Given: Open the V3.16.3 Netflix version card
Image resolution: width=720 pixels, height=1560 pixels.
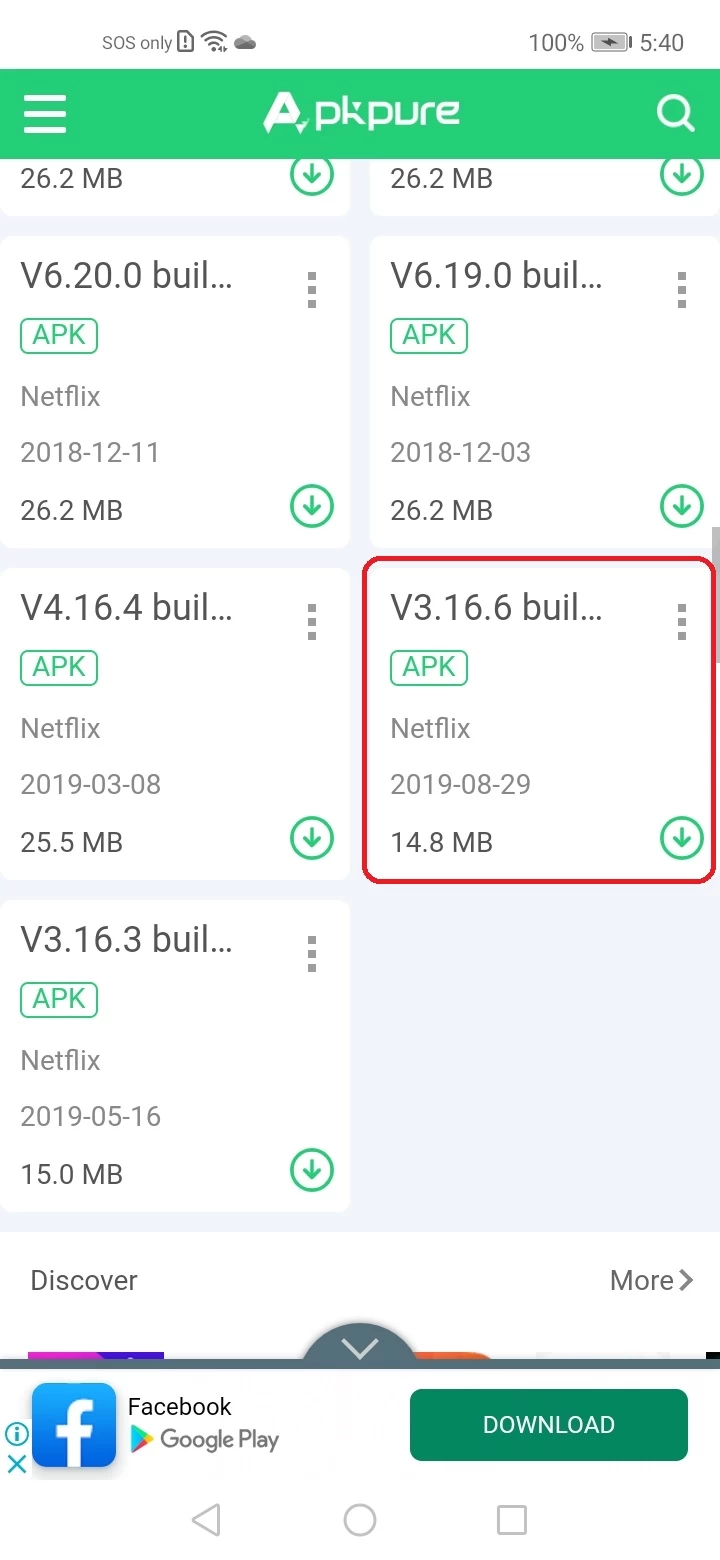Looking at the screenshot, I should 175,1056.
